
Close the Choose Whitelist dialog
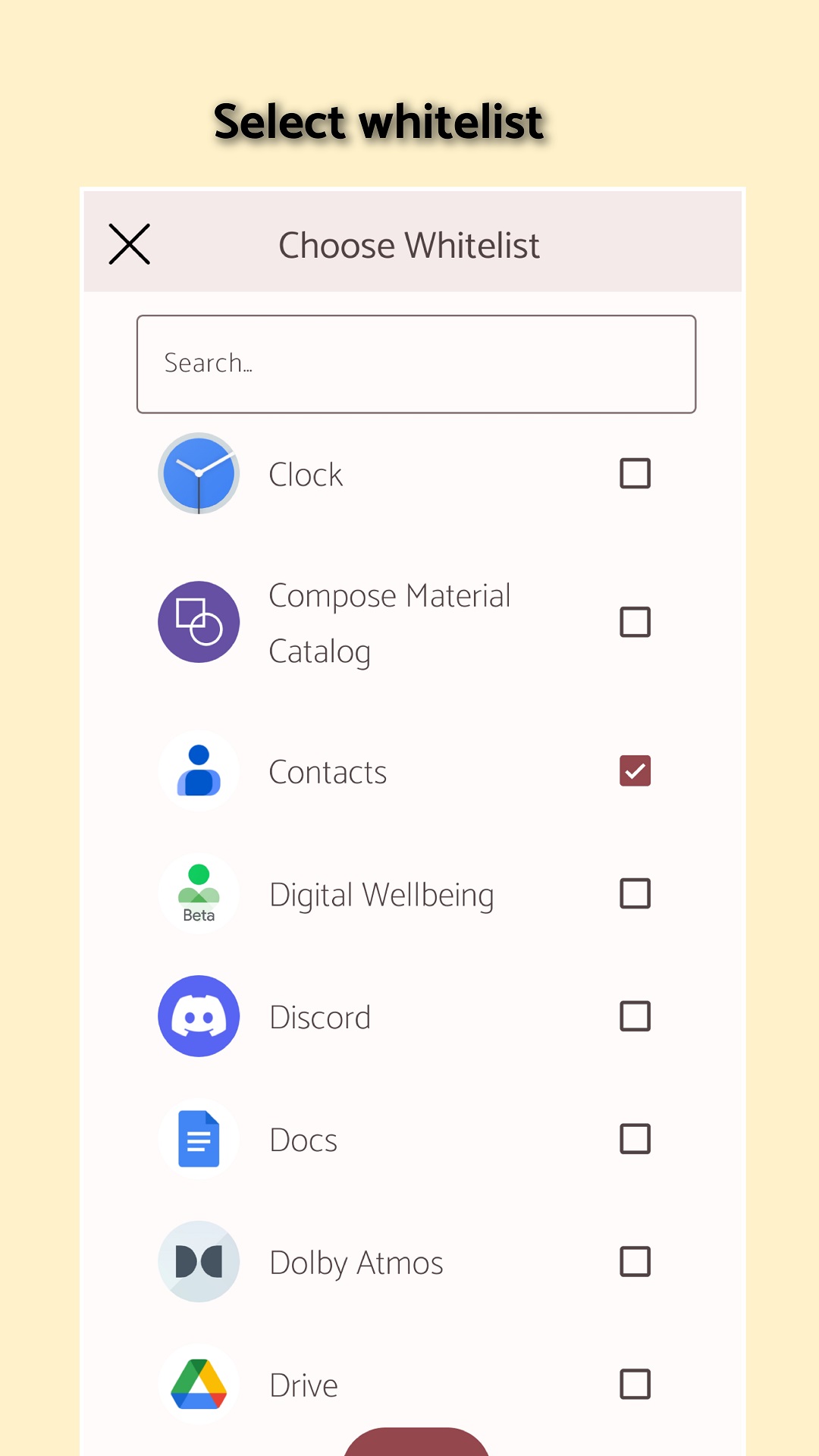tap(129, 244)
